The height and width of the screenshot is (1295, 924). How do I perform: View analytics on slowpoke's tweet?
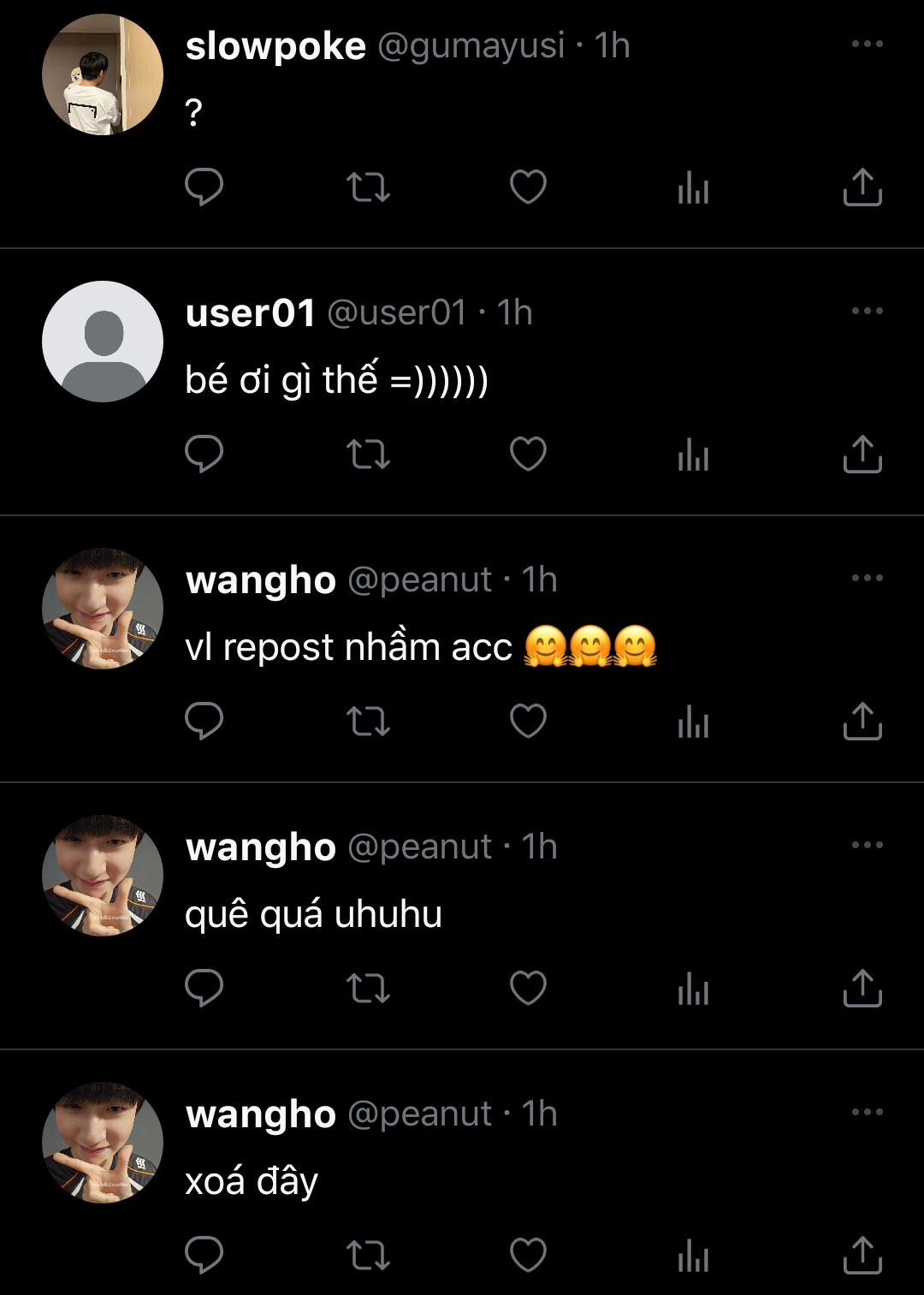pos(693,188)
